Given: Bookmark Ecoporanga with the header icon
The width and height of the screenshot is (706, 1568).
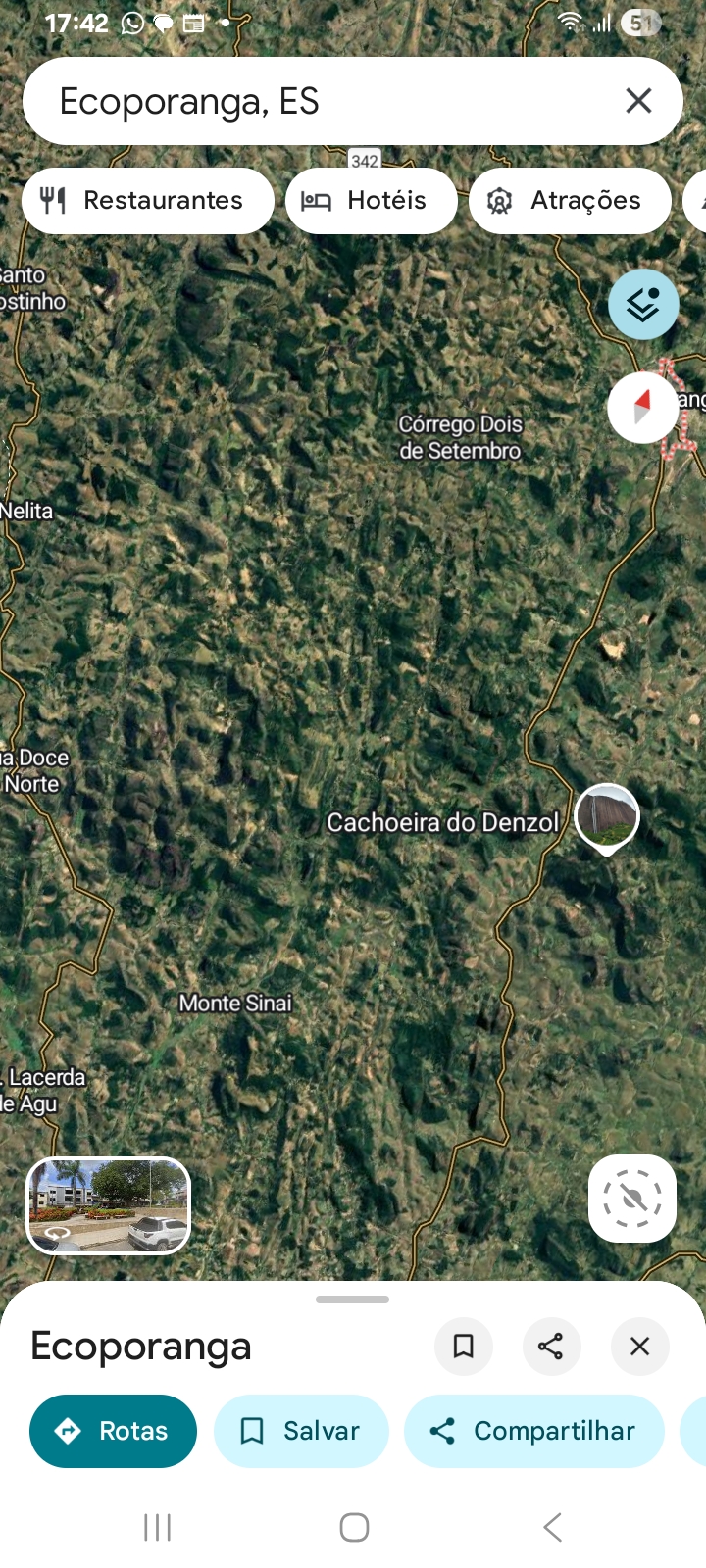Looking at the screenshot, I should pos(464,1346).
